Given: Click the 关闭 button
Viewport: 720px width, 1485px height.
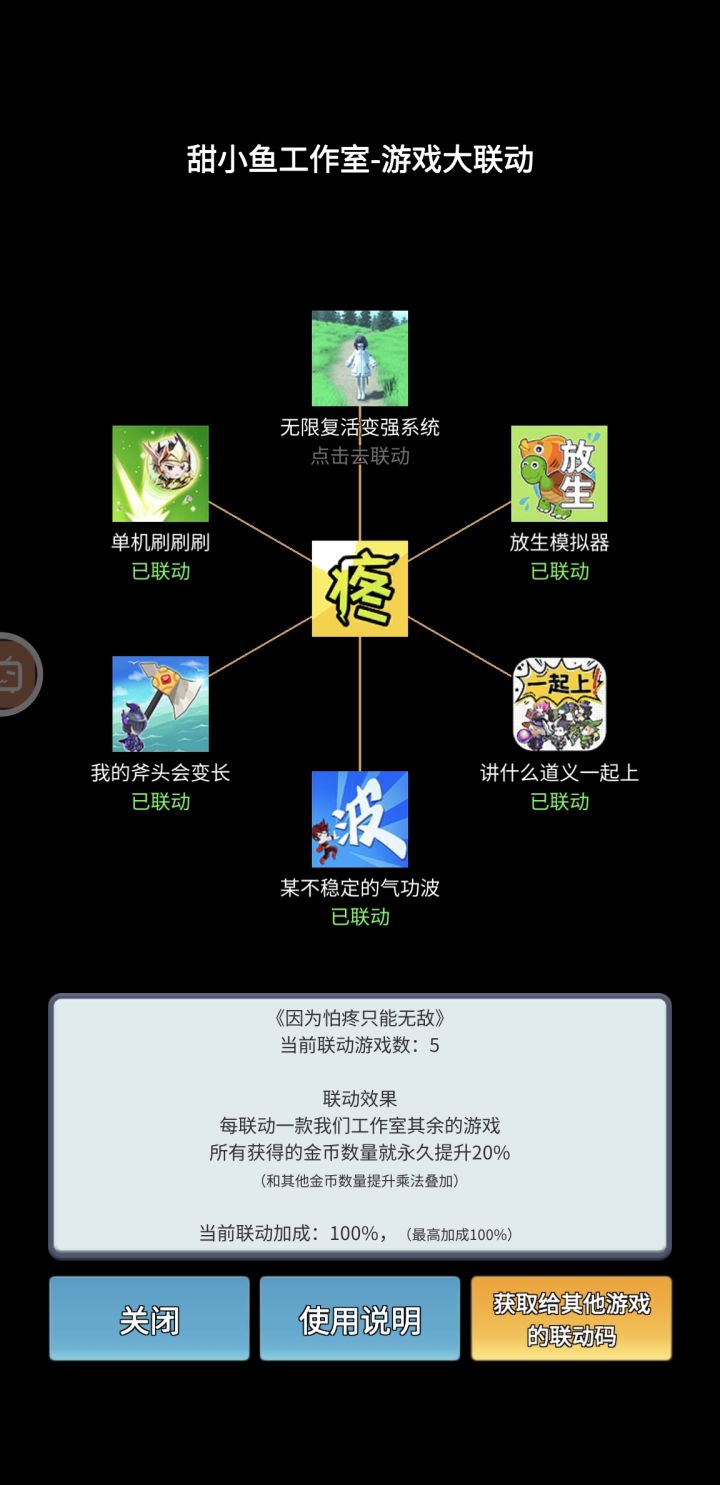Looking at the screenshot, I should (148, 1319).
